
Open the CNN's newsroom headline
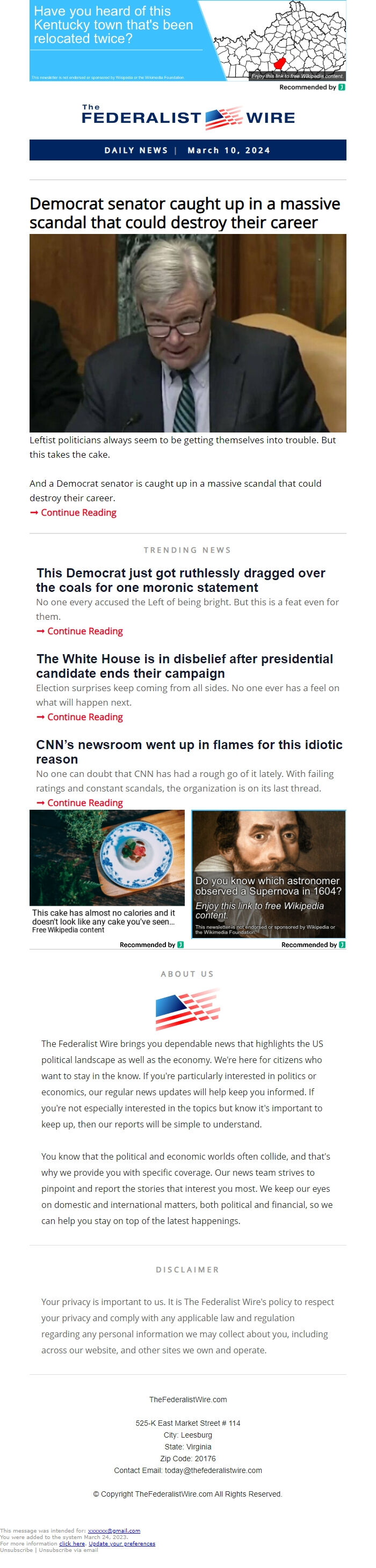pyautogui.click(x=189, y=752)
